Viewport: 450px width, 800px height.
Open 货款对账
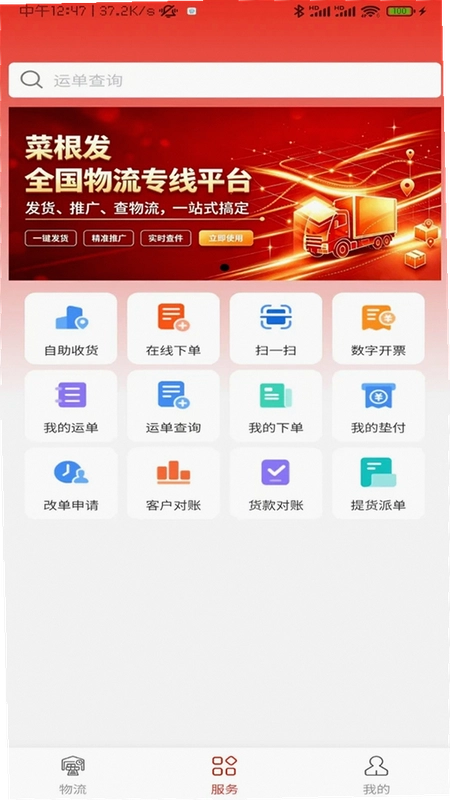276,484
